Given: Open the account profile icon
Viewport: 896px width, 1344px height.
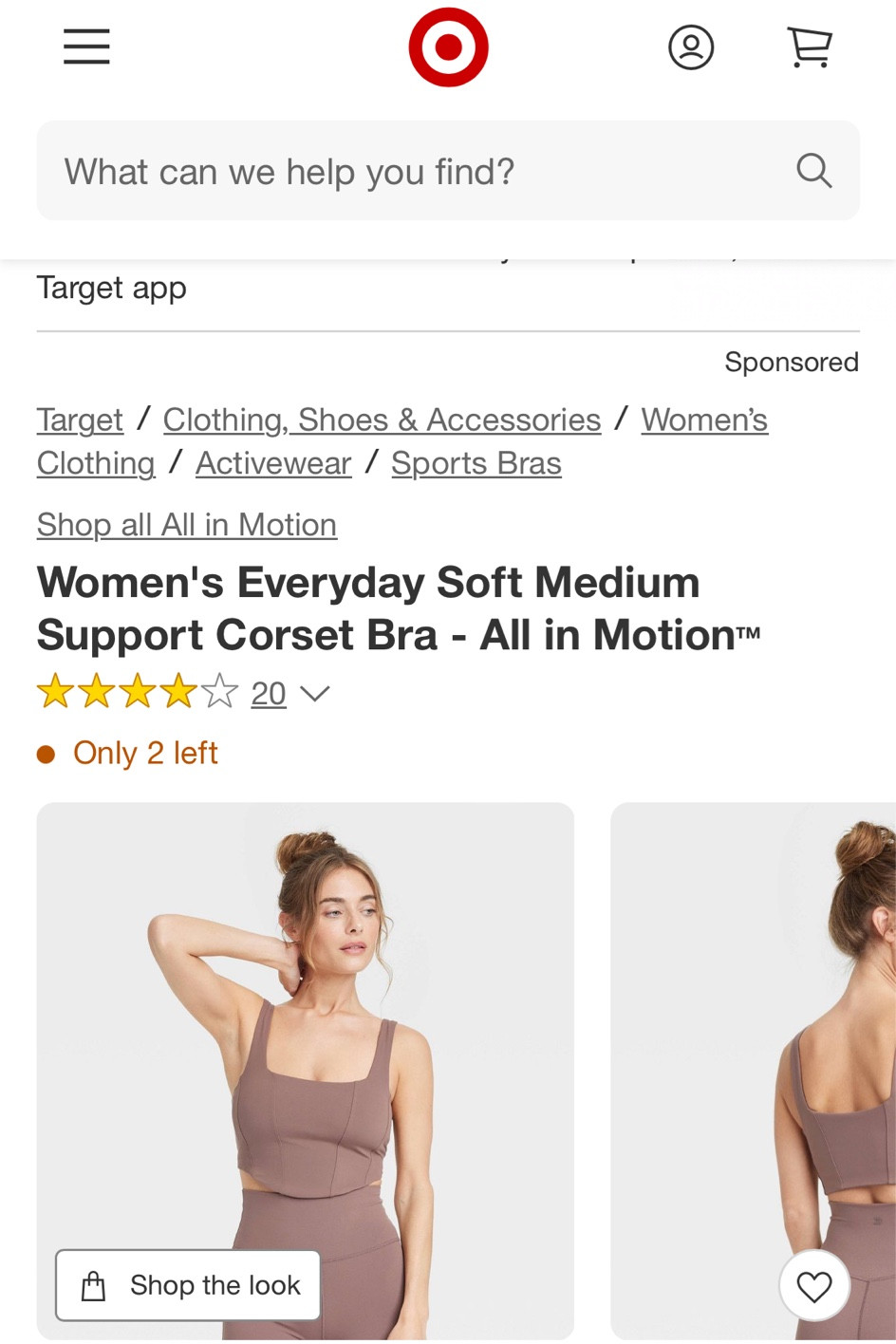Looking at the screenshot, I should pyautogui.click(x=691, y=47).
